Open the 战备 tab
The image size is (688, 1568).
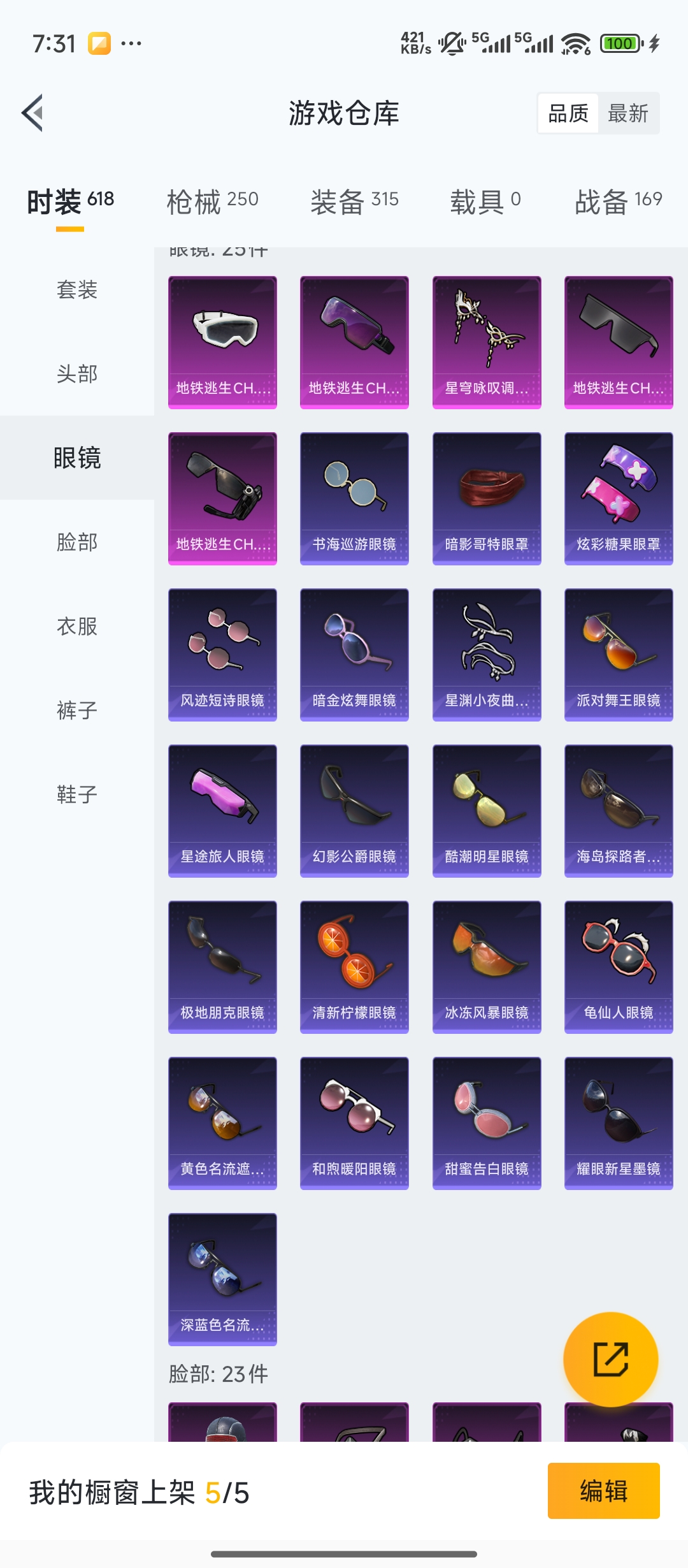618,200
